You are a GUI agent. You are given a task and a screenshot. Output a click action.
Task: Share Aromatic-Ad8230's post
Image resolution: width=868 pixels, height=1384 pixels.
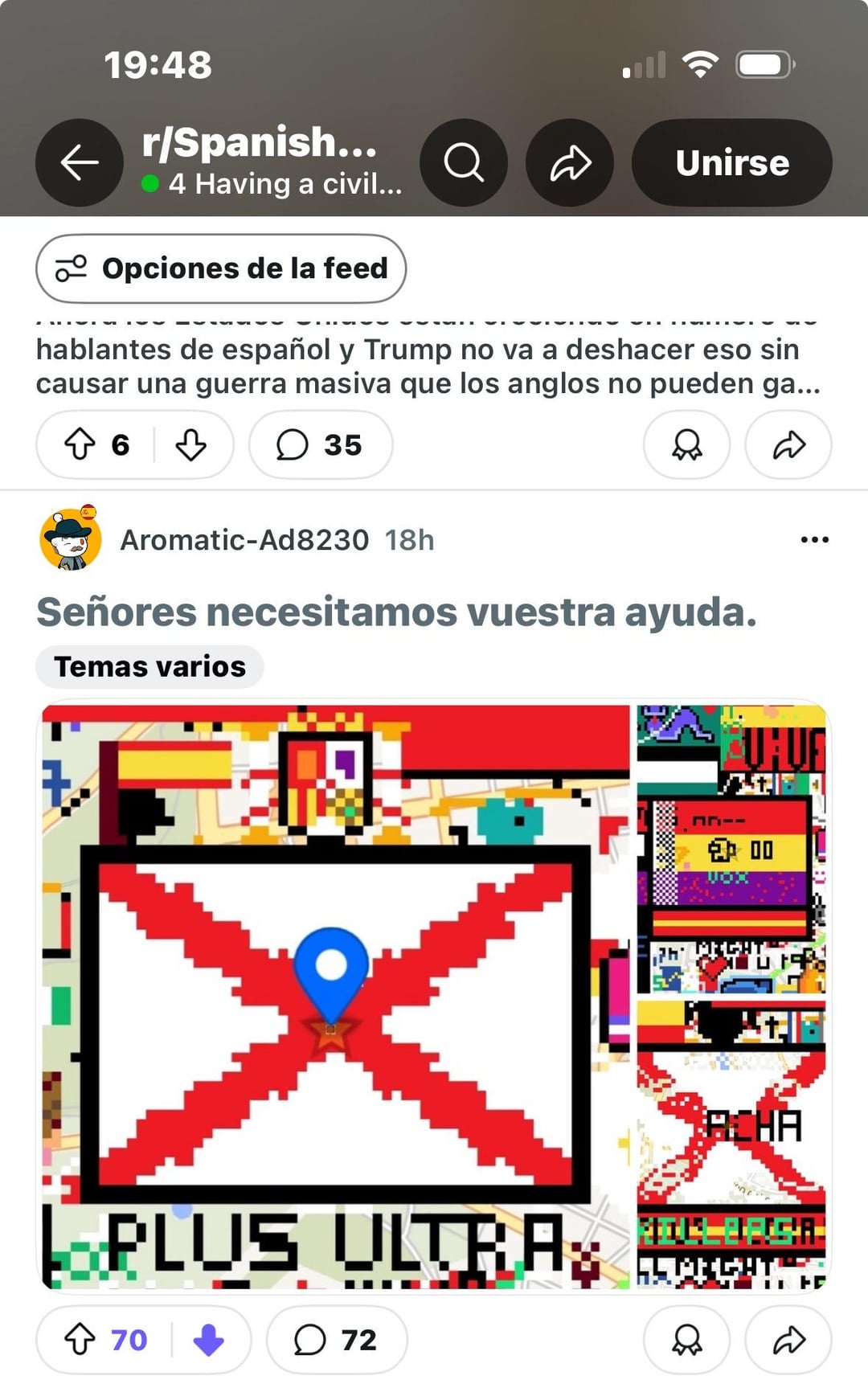coord(788,1340)
